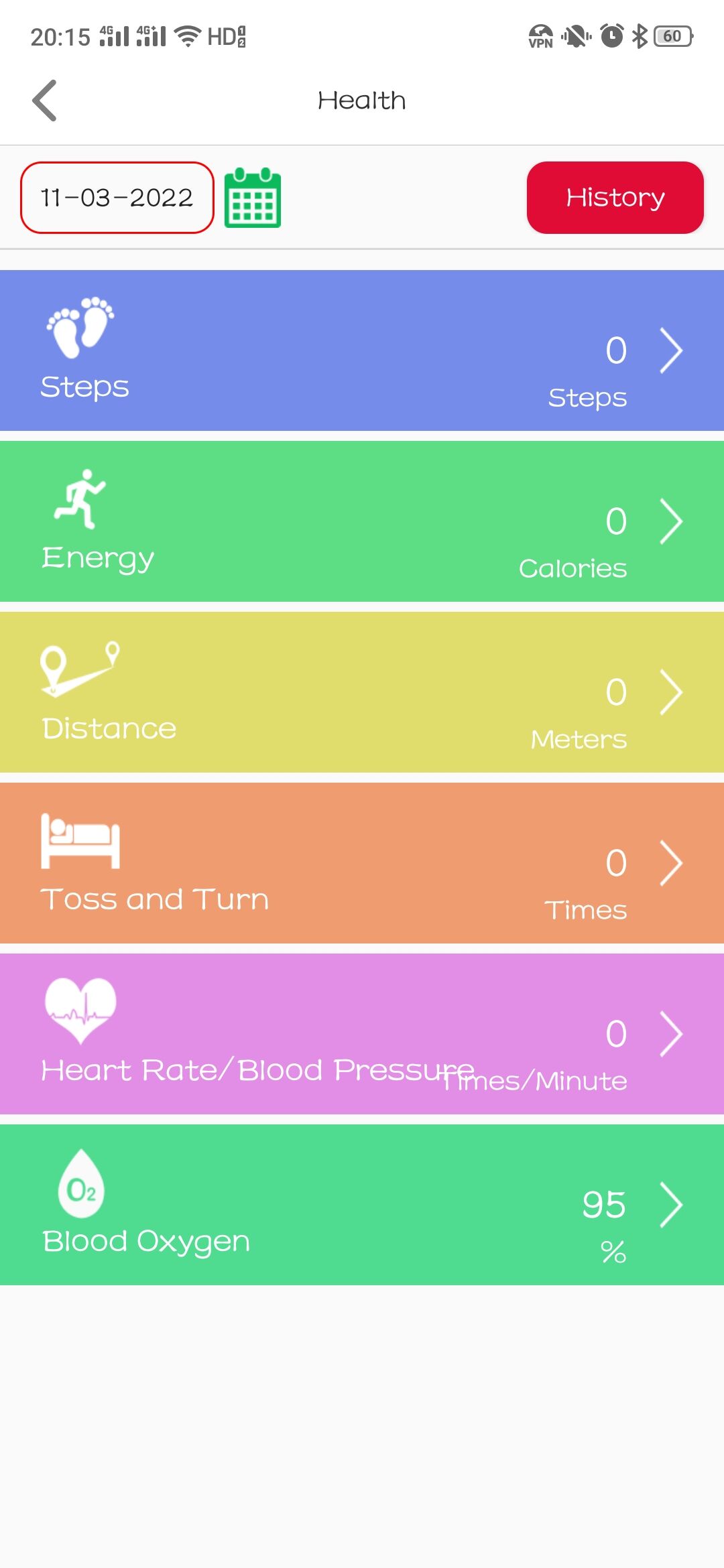Show Toss and Turn details
The width and height of the screenshot is (724, 1568).
tap(362, 863)
